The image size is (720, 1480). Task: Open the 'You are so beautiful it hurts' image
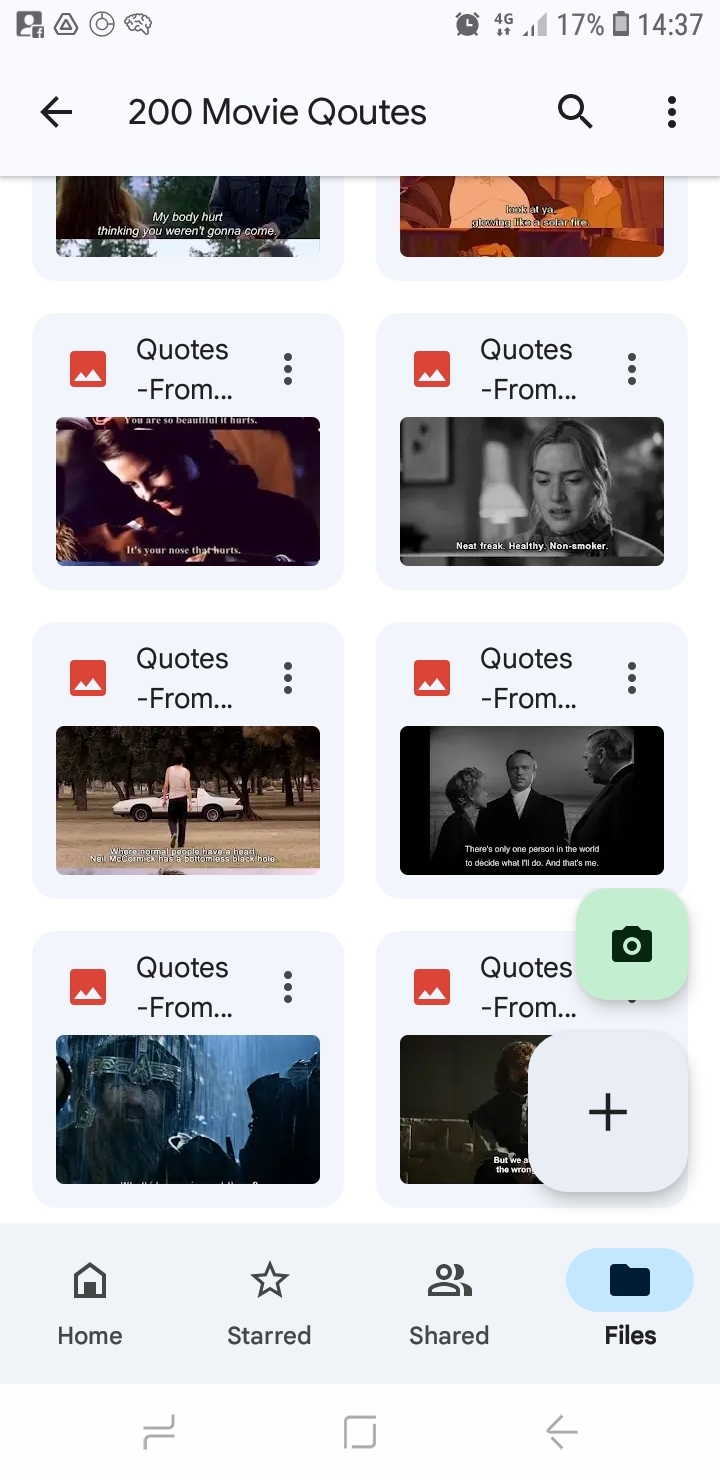[x=188, y=490]
